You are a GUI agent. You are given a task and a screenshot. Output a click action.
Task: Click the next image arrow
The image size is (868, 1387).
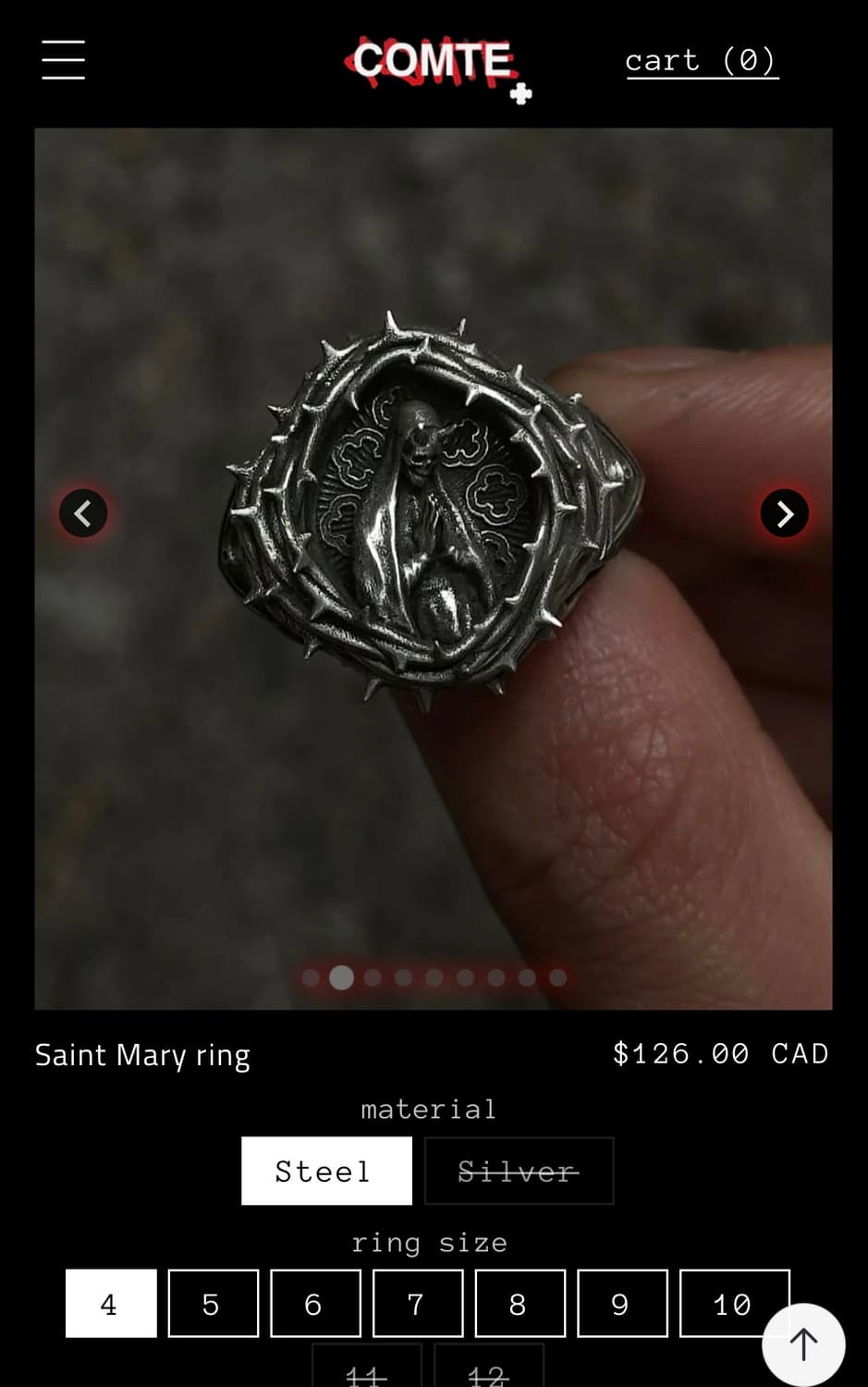point(784,513)
